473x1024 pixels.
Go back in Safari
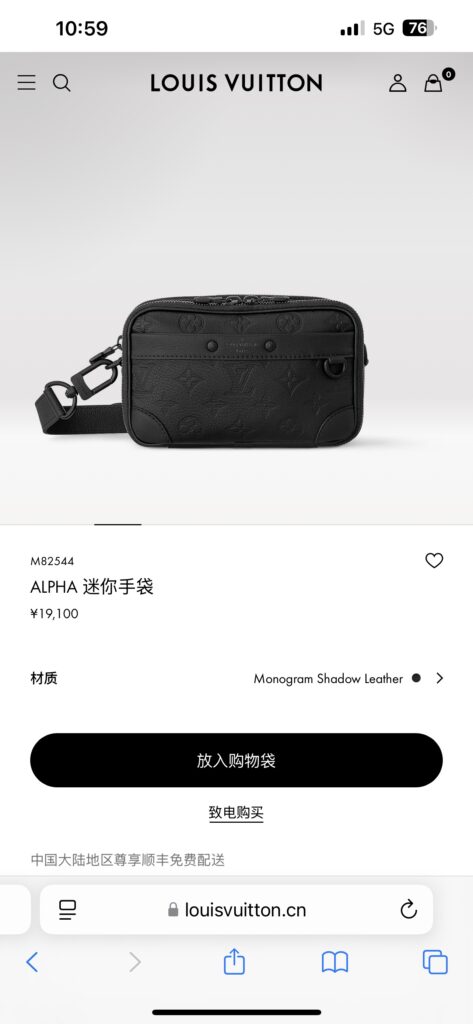click(x=32, y=962)
